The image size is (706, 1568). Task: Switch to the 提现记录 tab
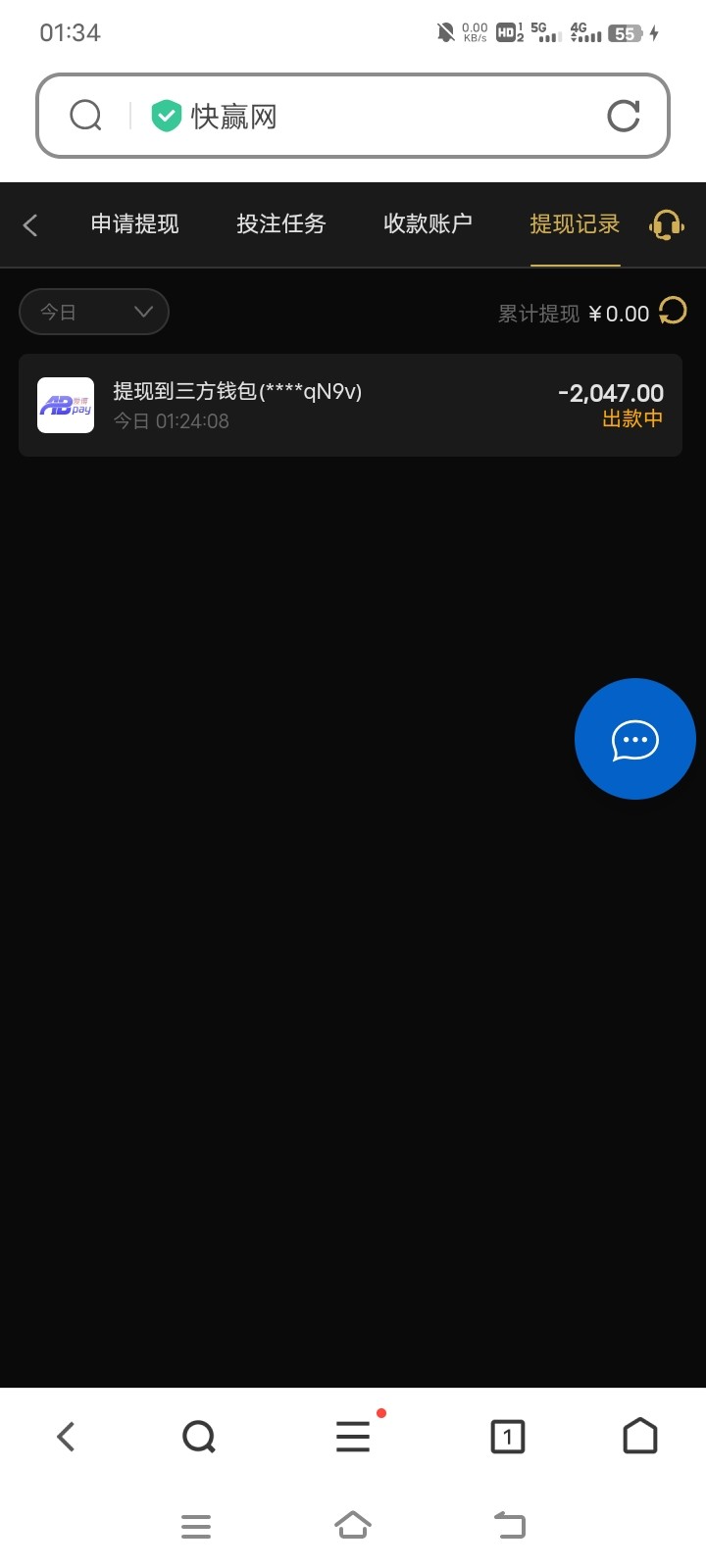click(575, 224)
